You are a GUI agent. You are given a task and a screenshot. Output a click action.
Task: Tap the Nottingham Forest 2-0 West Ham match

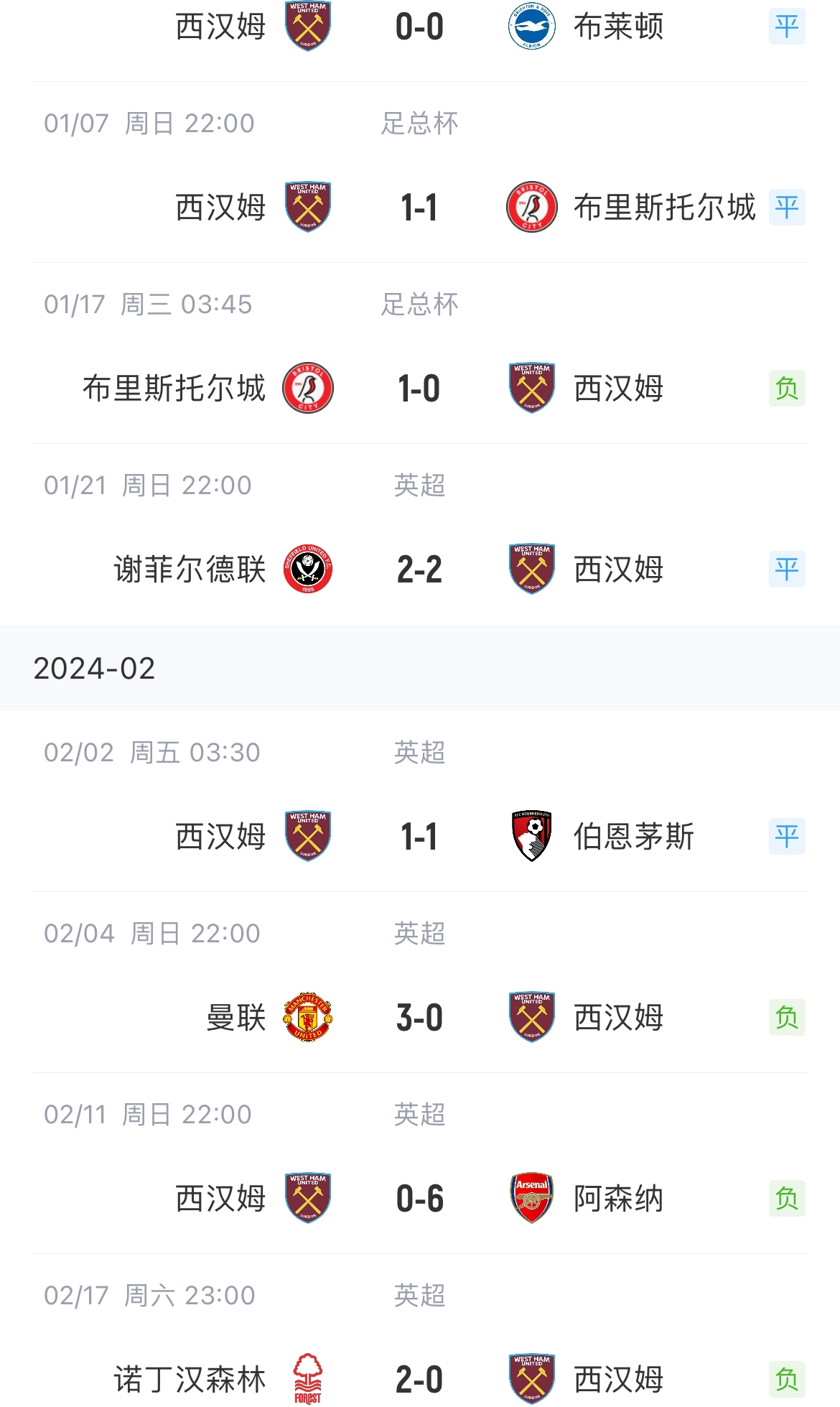pos(419,1379)
